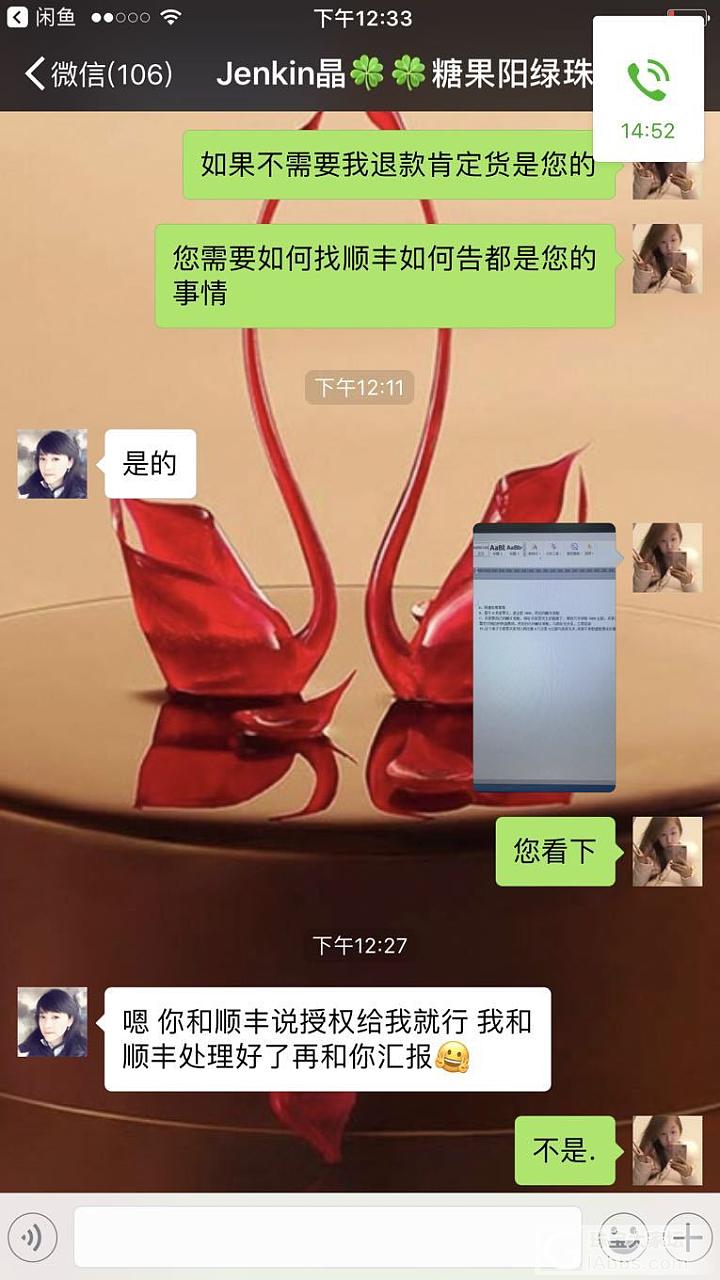Open my avatar beside 您看下 message
Image resolution: width=720 pixels, height=1280 pixels.
coord(667,851)
